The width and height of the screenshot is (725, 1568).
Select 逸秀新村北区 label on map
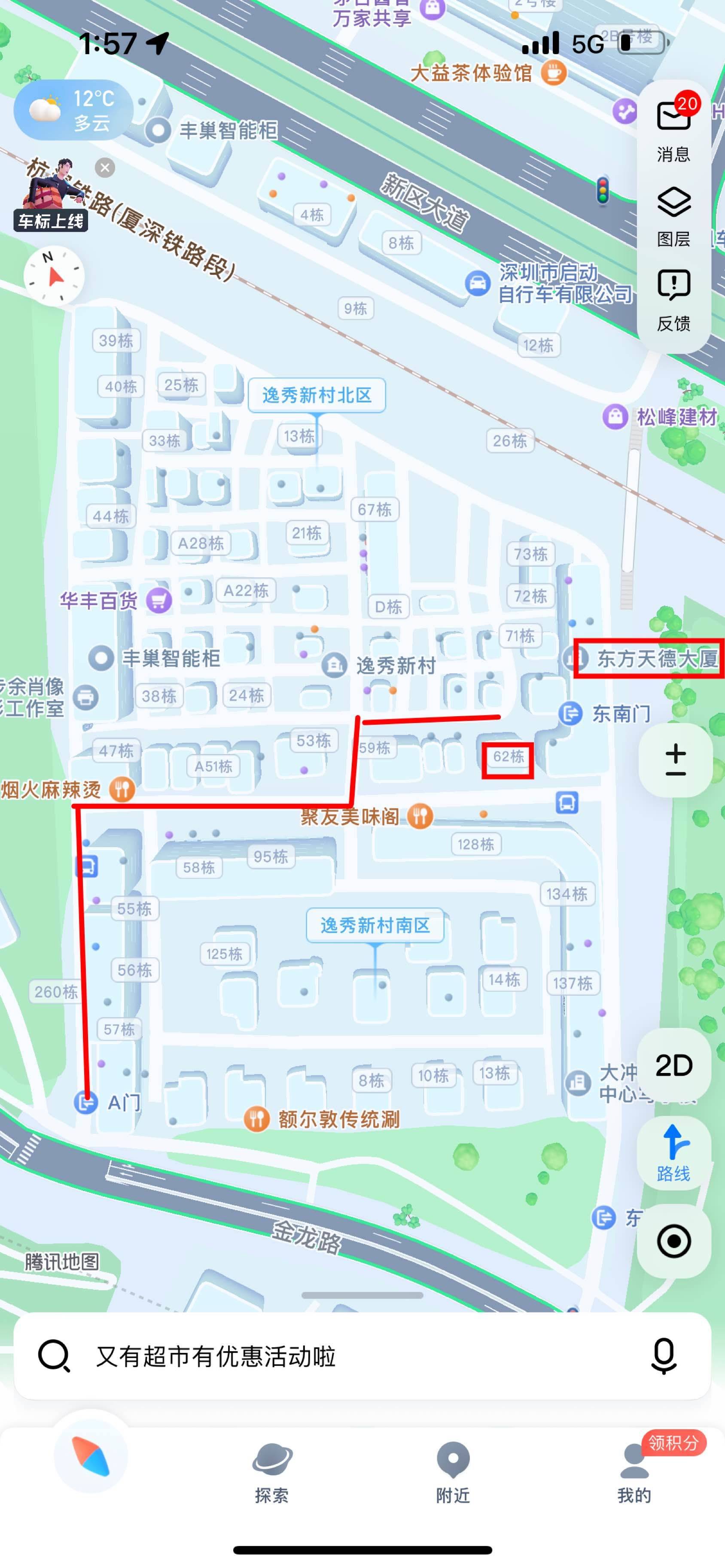click(317, 395)
